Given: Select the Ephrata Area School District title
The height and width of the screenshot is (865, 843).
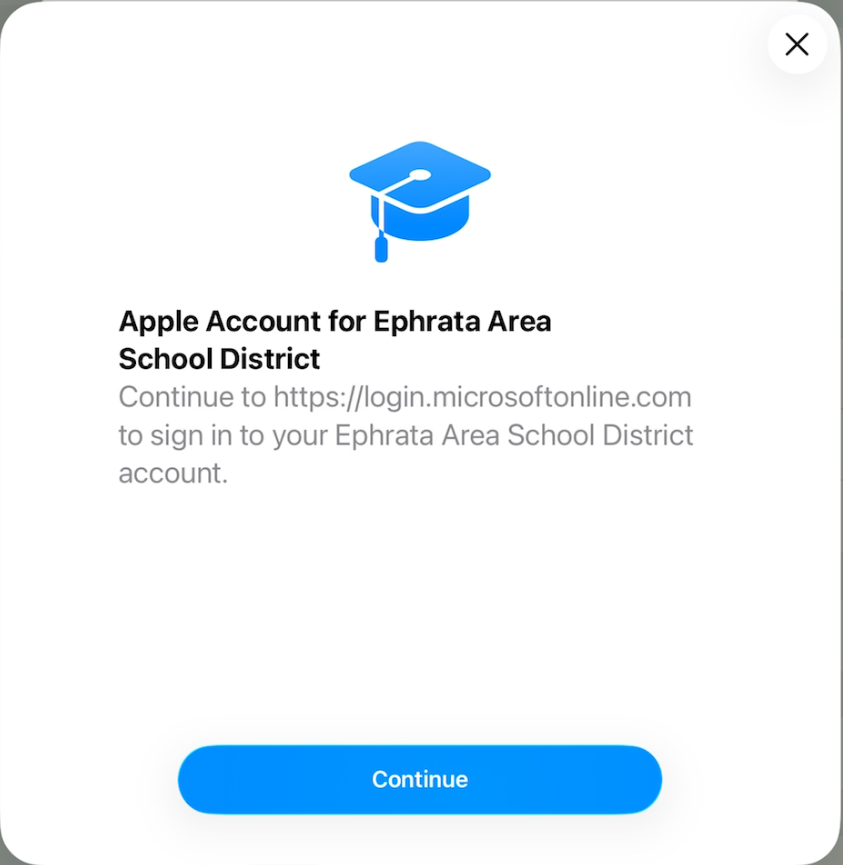Looking at the screenshot, I should [x=335, y=340].
